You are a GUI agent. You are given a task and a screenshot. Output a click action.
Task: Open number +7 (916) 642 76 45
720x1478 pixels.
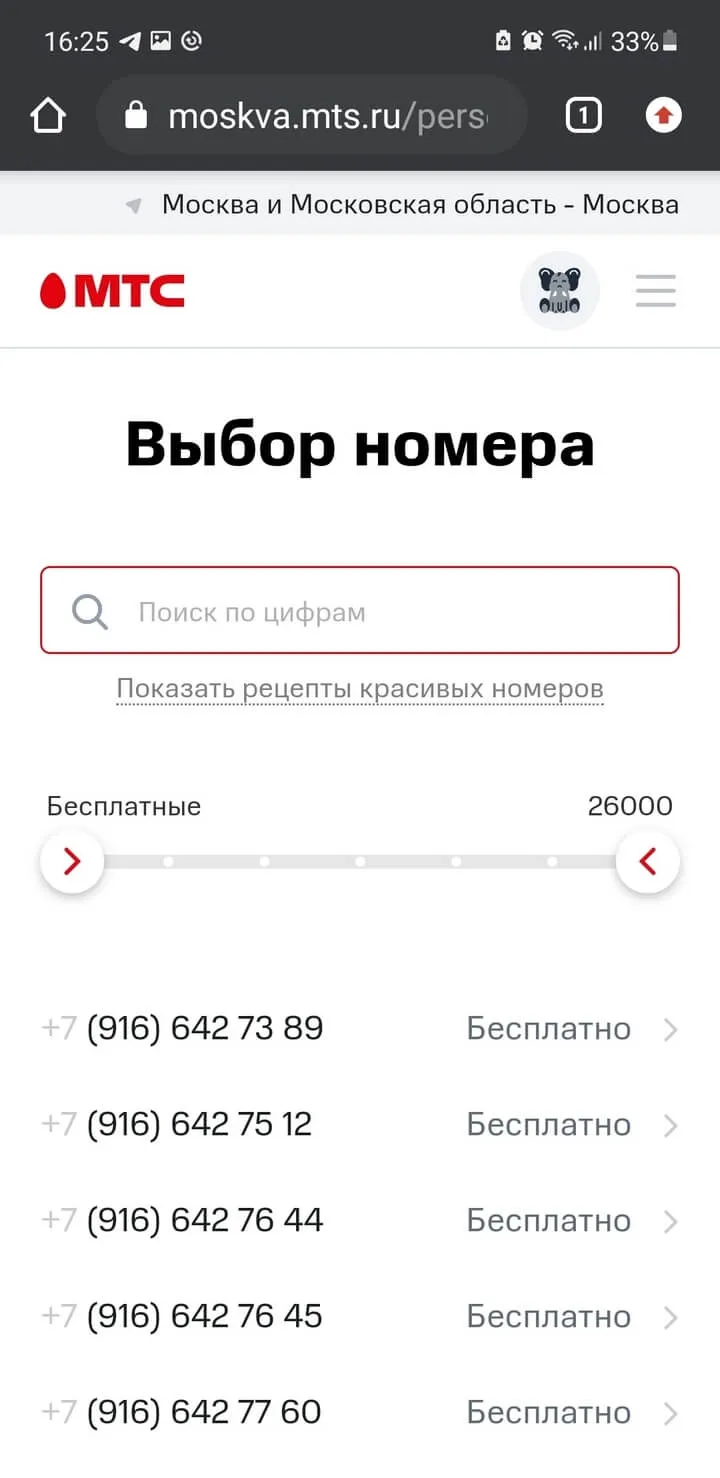click(x=360, y=1317)
